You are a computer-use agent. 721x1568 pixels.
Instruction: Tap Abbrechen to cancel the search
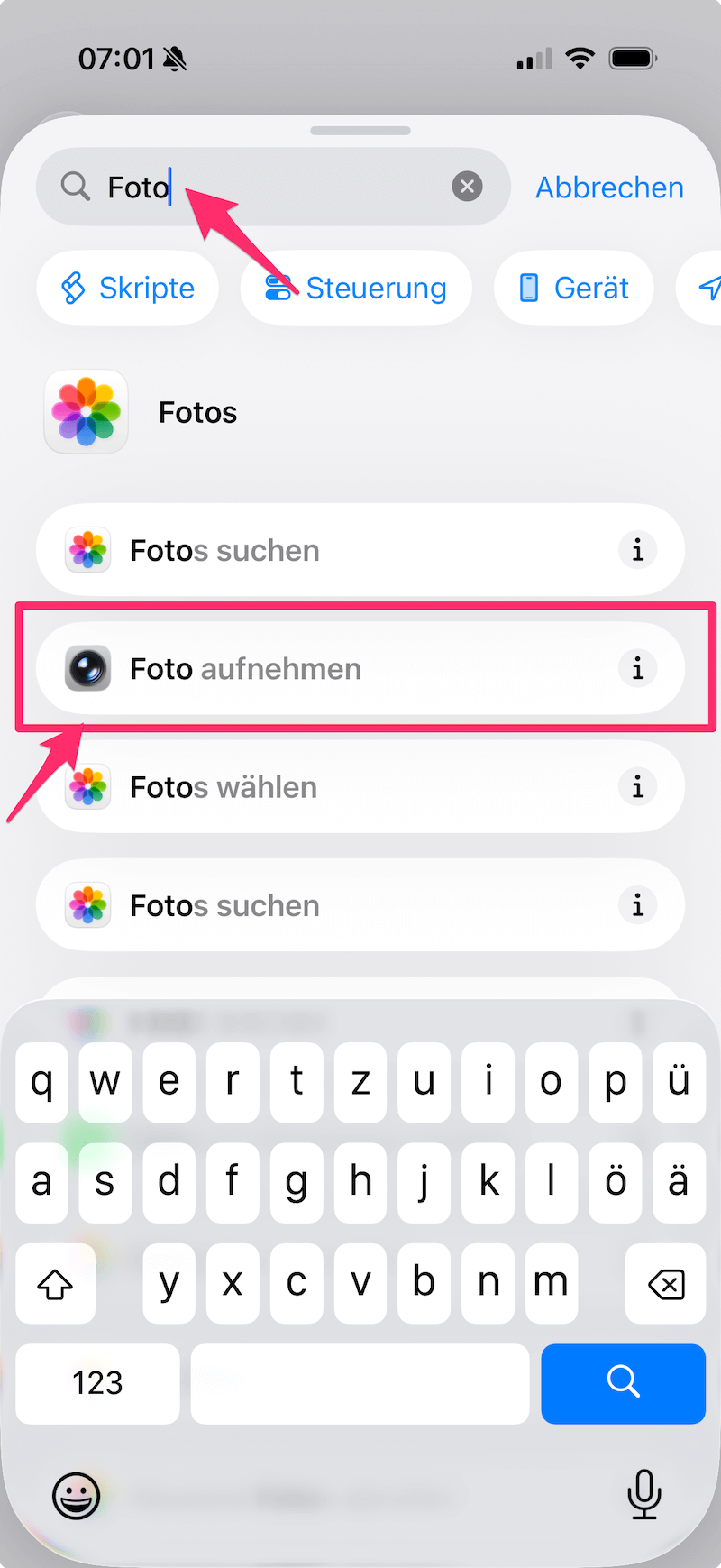point(609,187)
